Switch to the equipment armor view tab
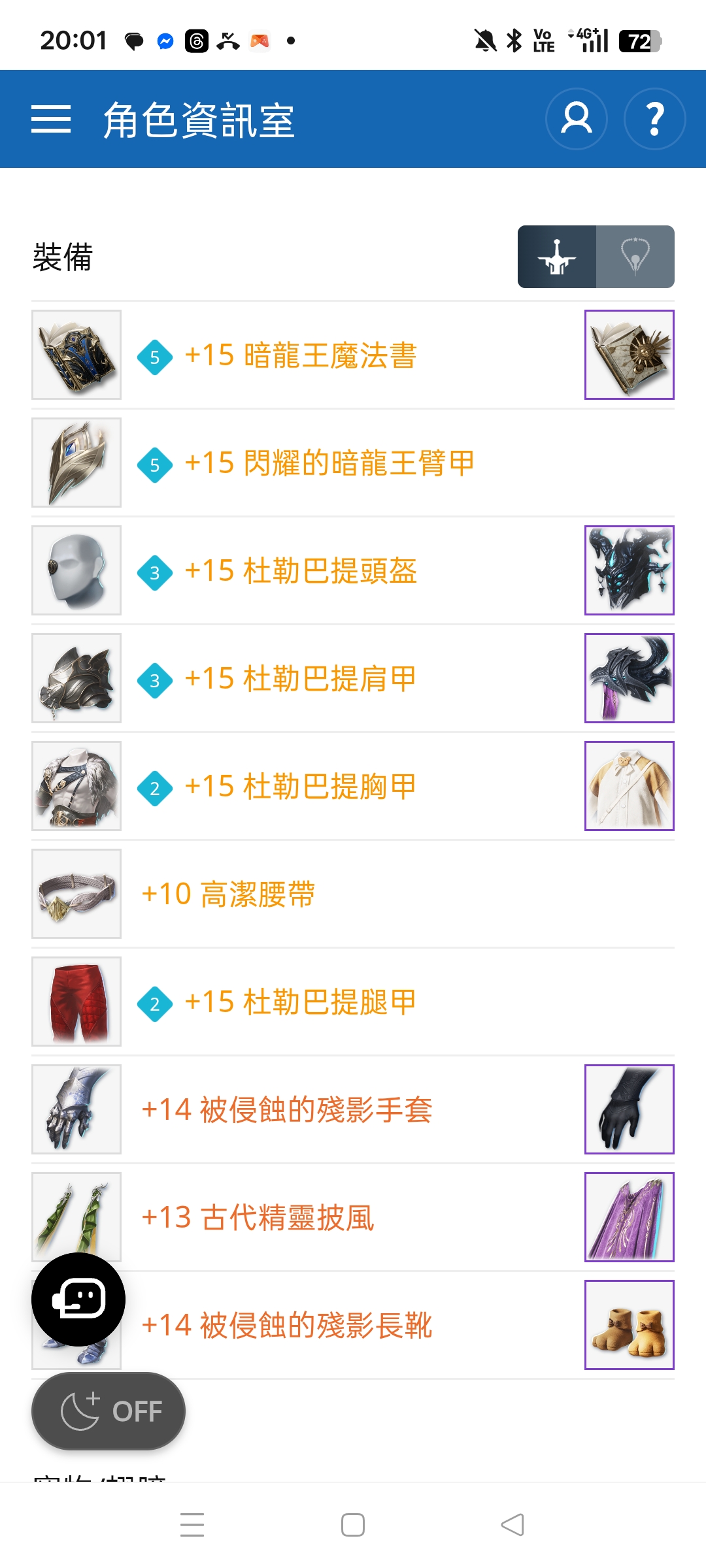The width and height of the screenshot is (706, 1568). (557, 257)
